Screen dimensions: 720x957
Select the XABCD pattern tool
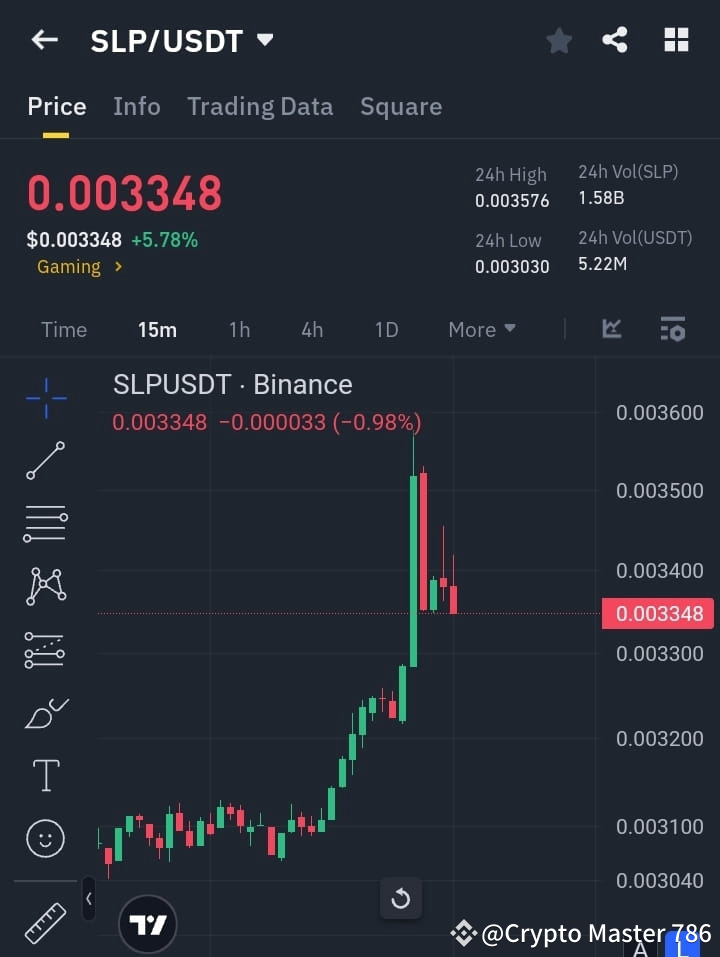click(x=44, y=587)
